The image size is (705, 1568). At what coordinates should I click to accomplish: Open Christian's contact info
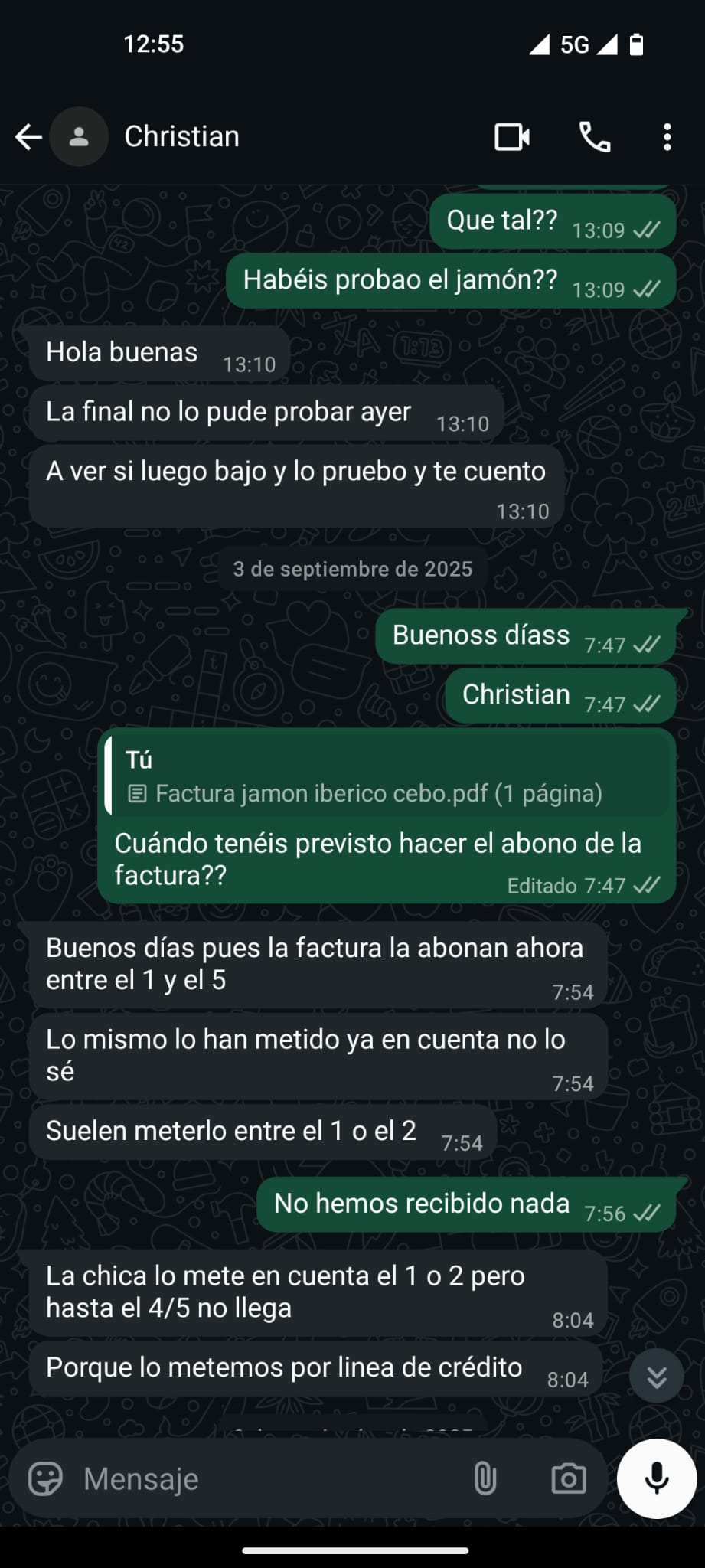point(182,137)
